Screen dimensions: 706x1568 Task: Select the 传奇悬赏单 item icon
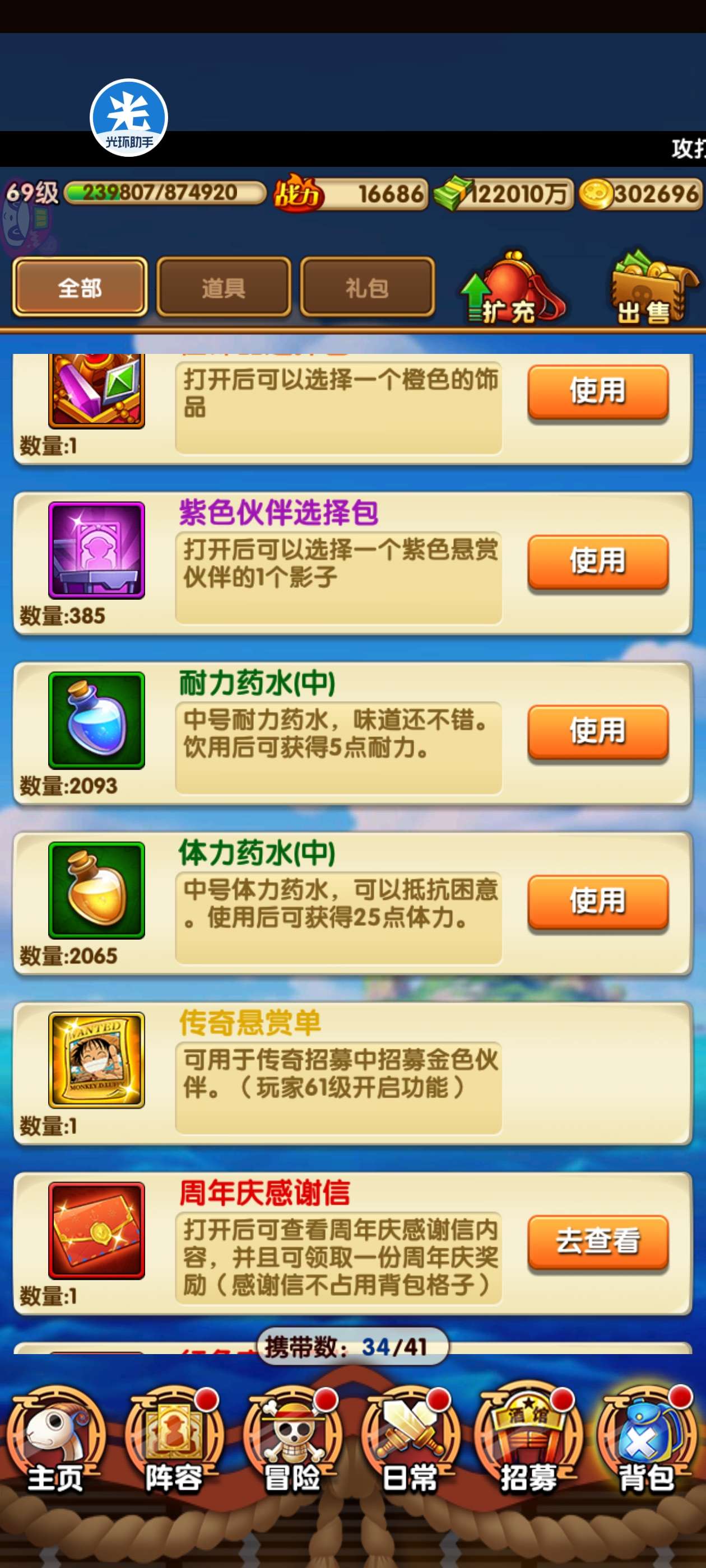[96, 1060]
